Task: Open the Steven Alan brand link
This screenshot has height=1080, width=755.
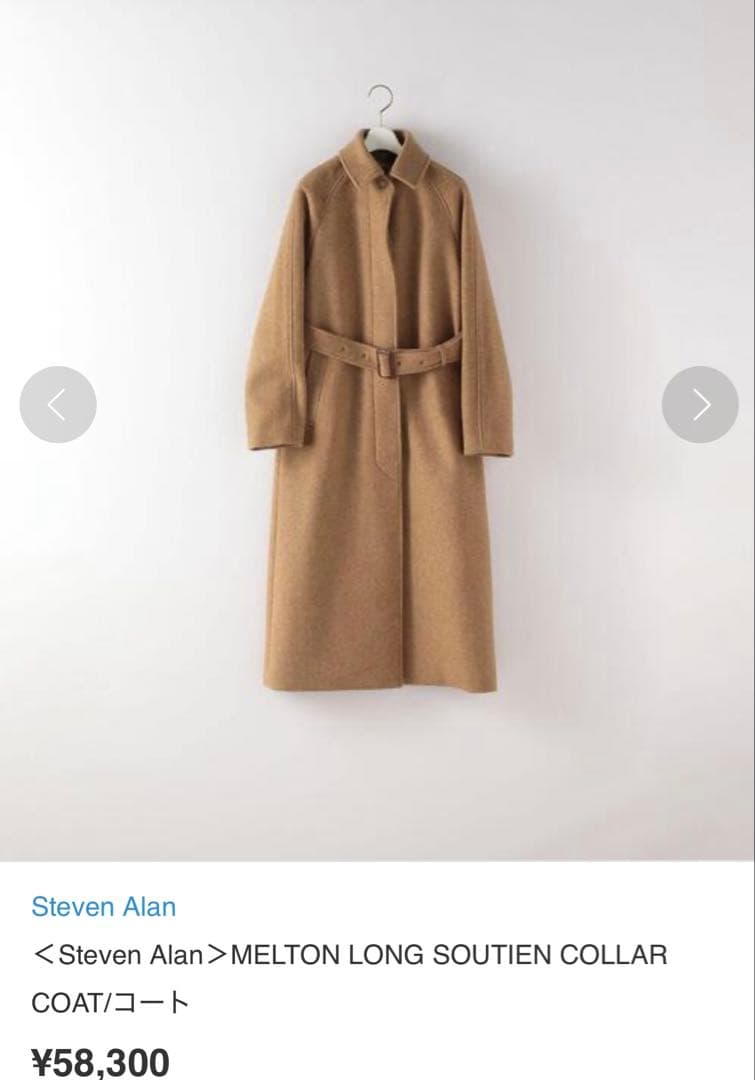Action: tap(103, 907)
